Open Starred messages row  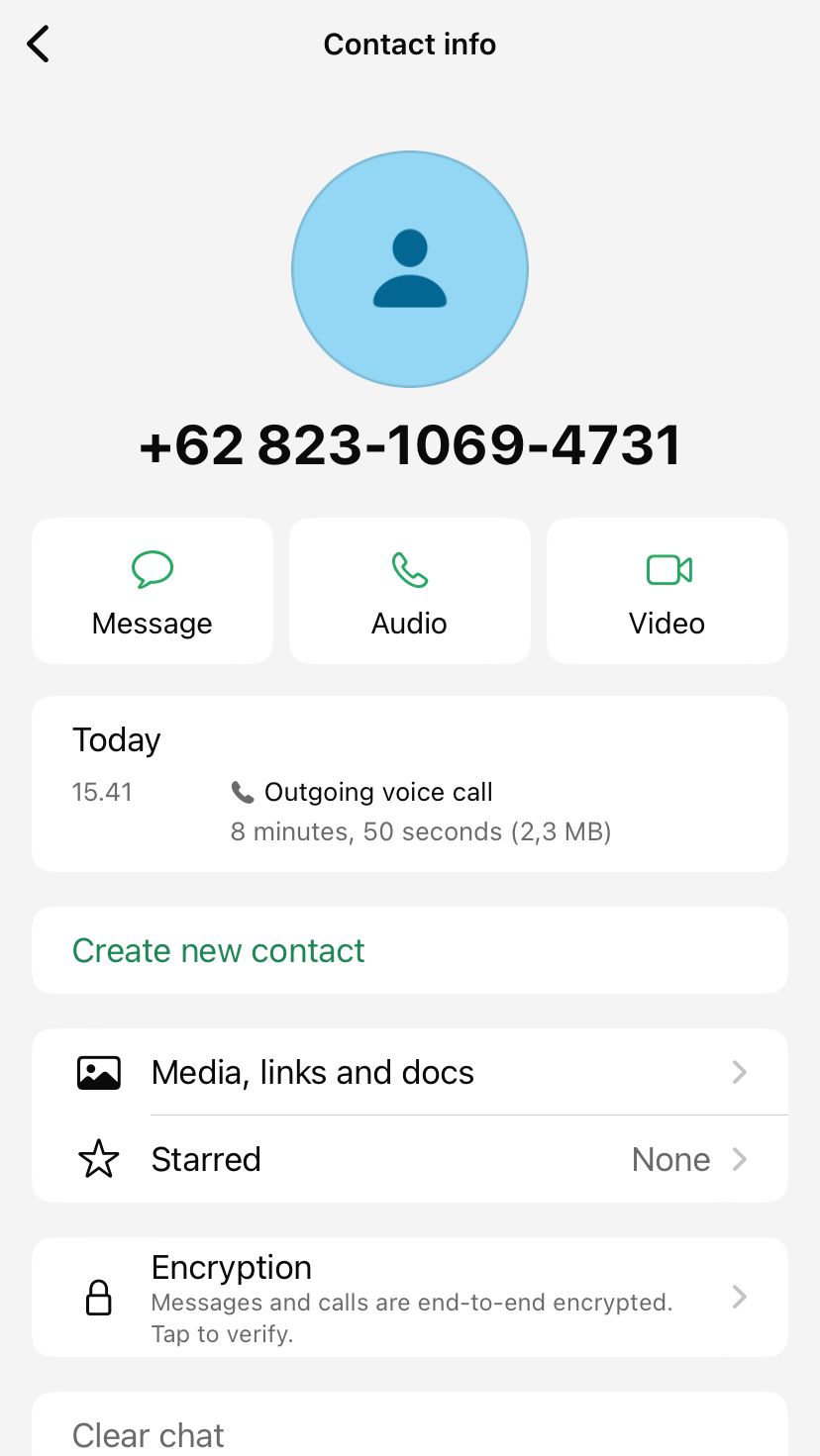pos(410,1159)
